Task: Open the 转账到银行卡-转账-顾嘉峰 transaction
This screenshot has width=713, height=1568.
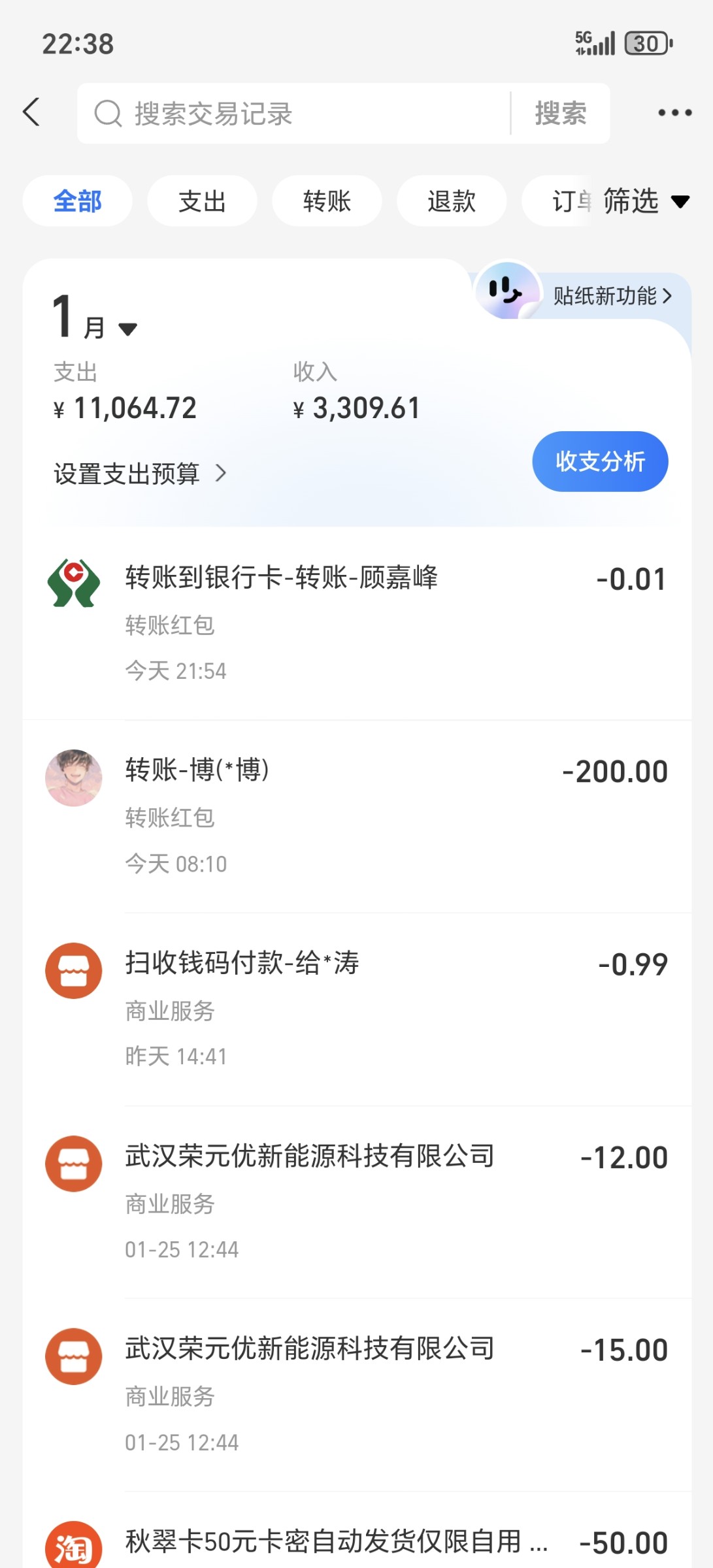Action: tap(356, 623)
